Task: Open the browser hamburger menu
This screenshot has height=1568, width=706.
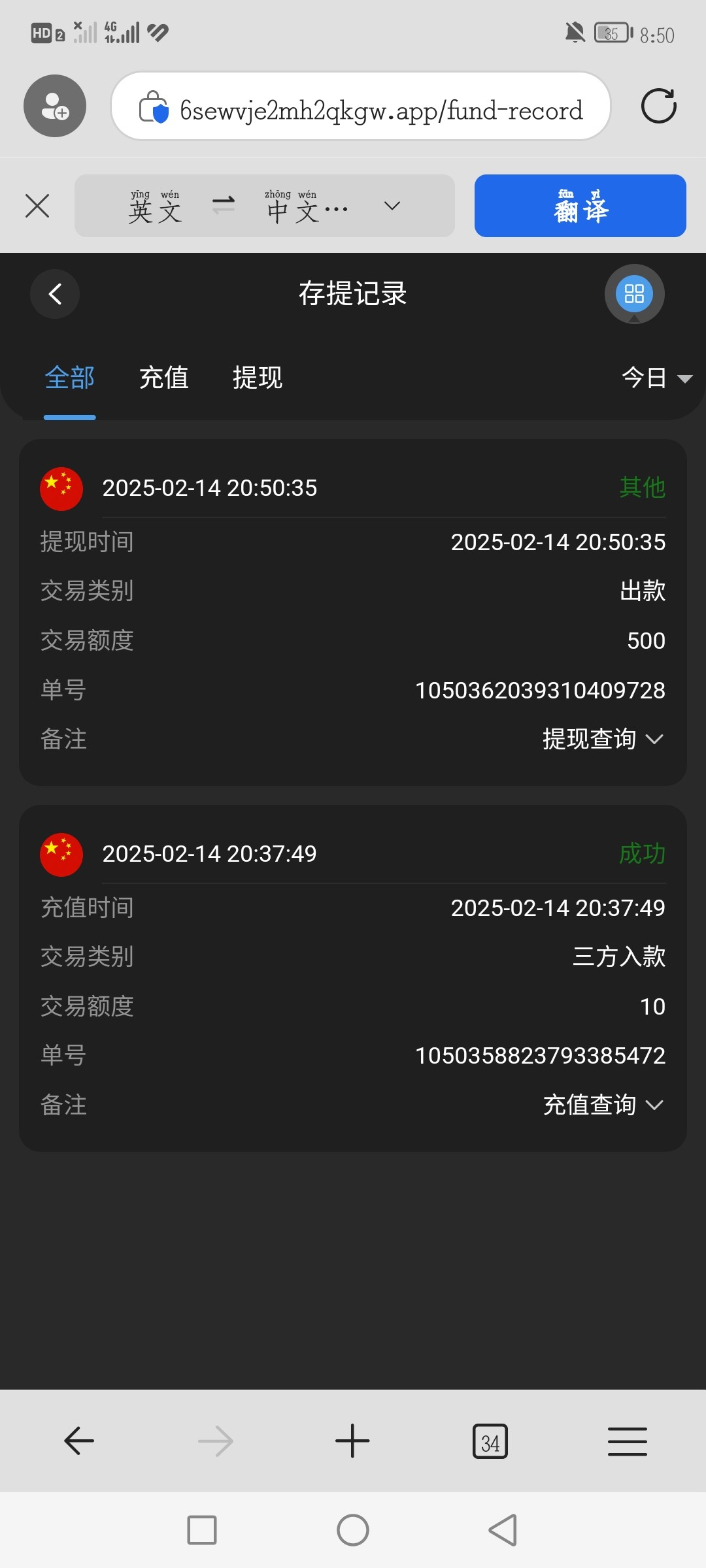Action: pyautogui.click(x=627, y=1441)
